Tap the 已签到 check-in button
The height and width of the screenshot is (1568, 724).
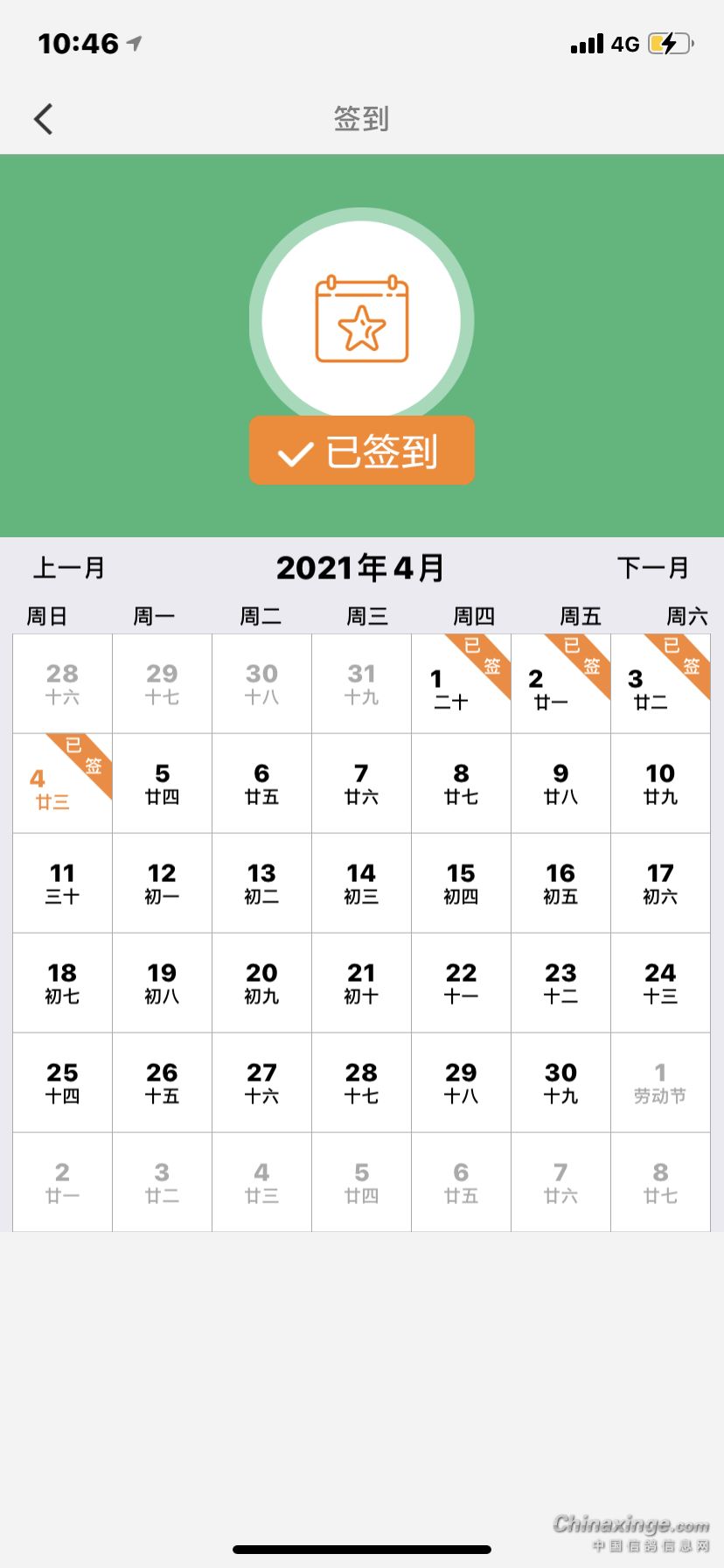tap(362, 451)
